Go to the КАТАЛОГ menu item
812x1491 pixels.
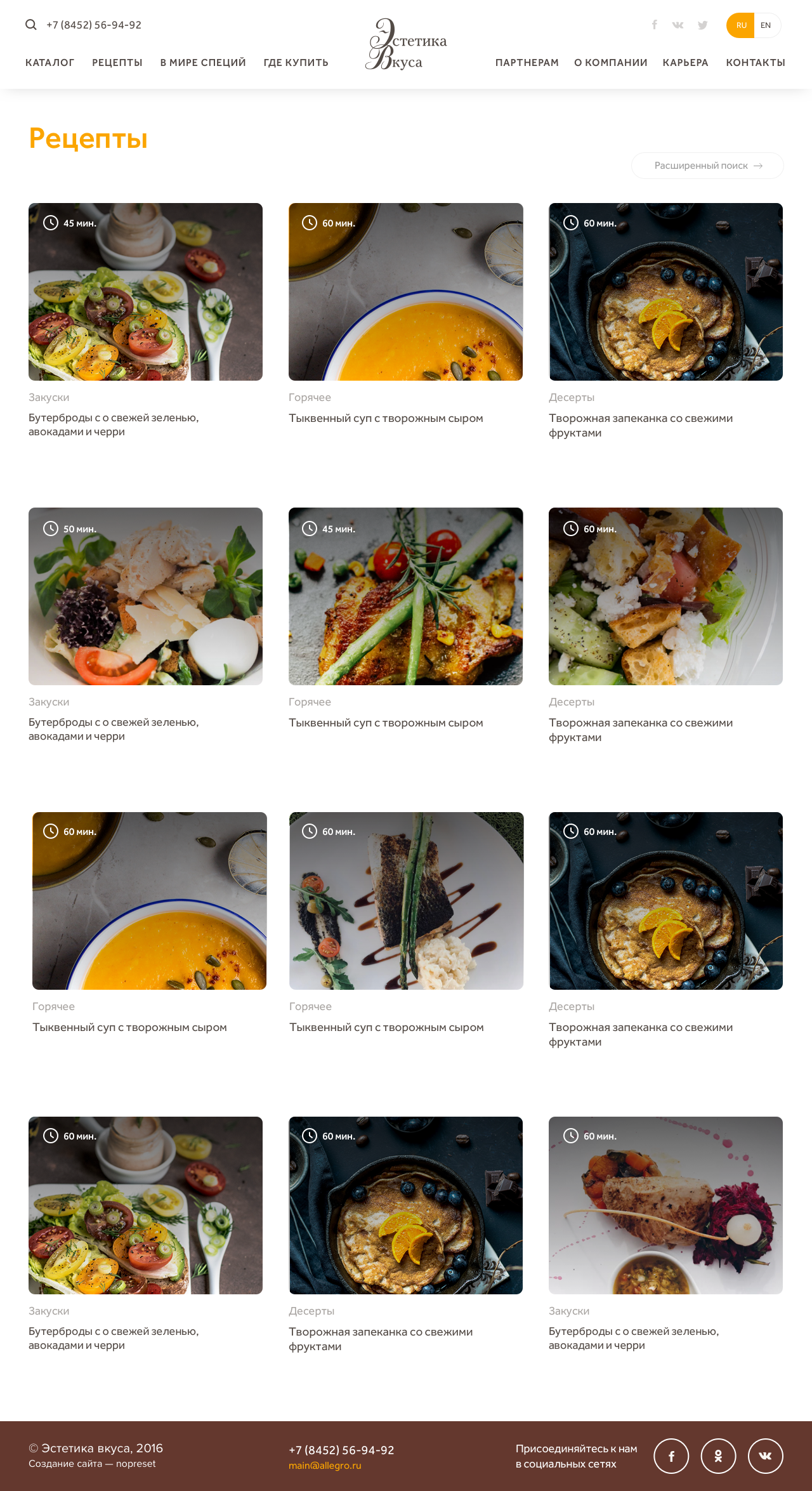coord(49,62)
